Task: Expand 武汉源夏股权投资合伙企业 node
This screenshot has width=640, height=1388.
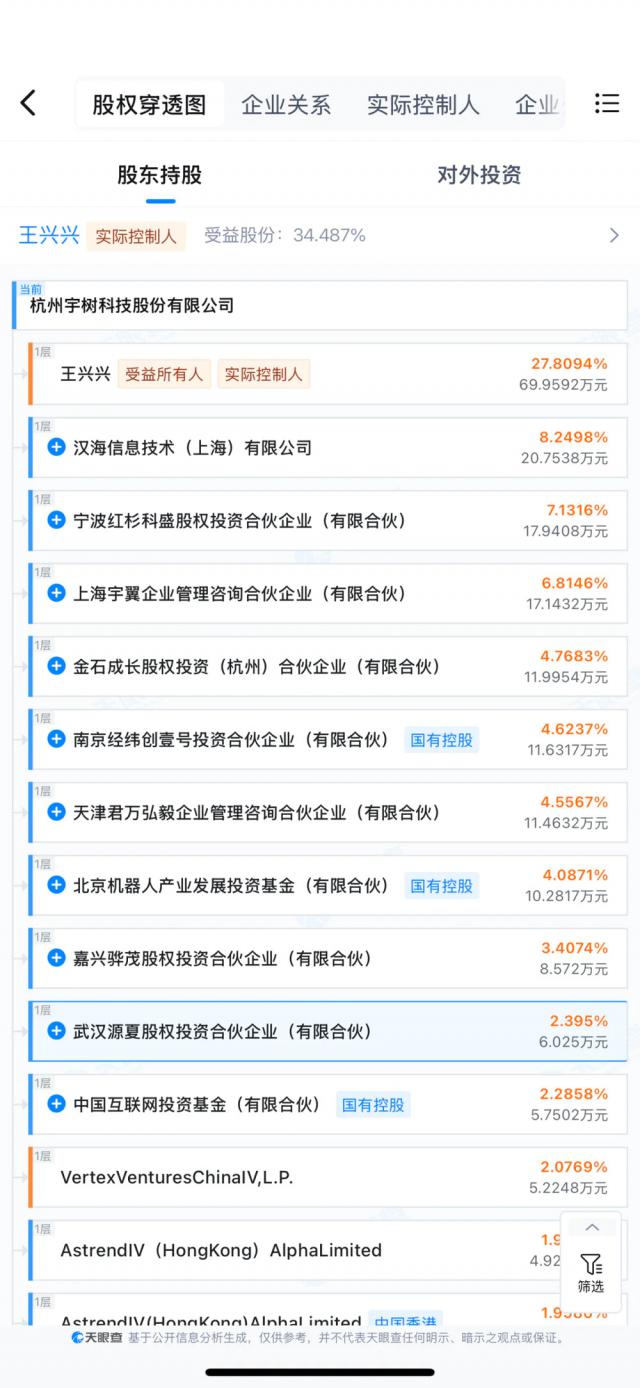Action: click(57, 1031)
